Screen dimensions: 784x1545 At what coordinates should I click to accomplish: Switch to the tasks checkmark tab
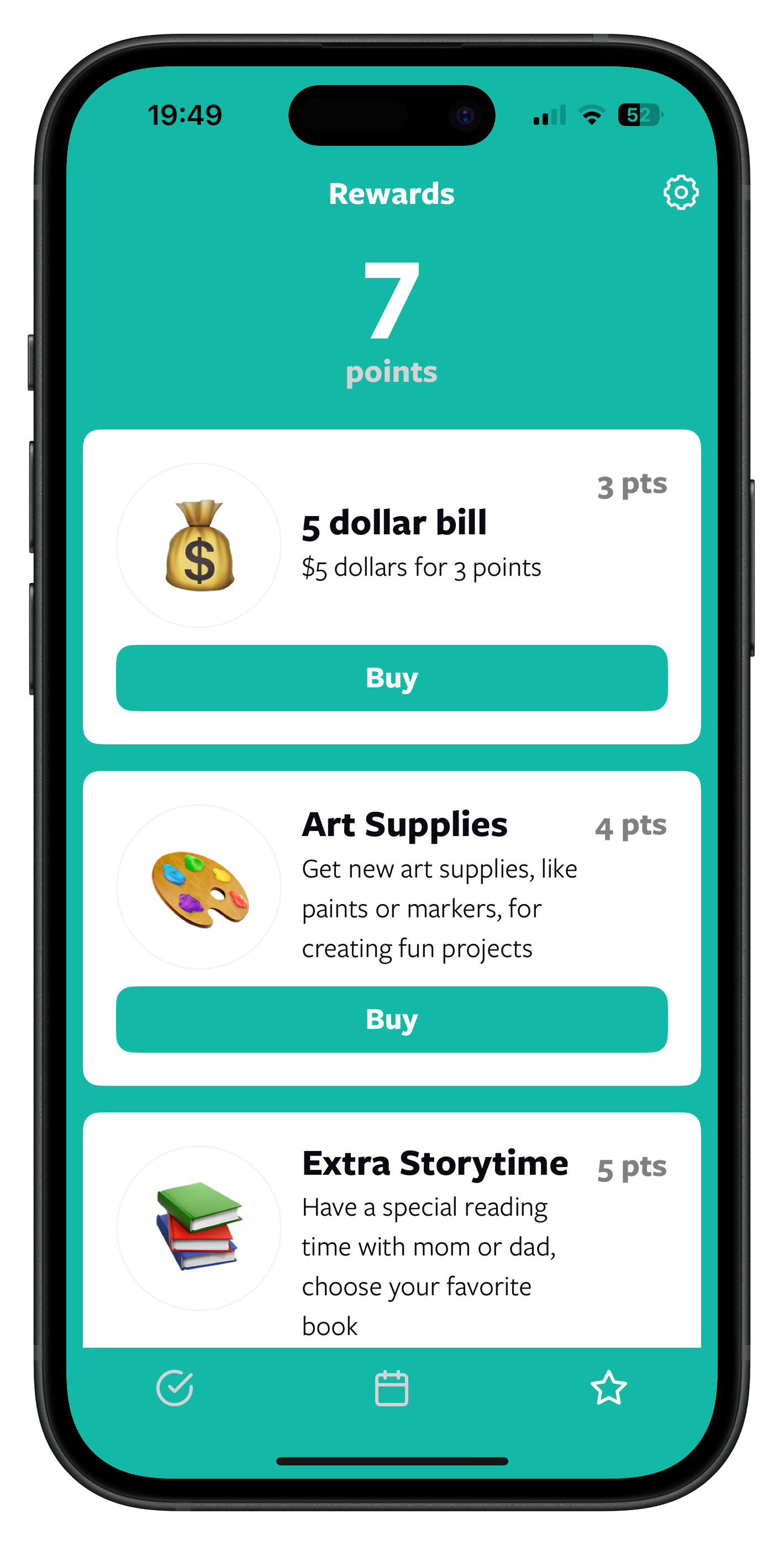point(175,1388)
